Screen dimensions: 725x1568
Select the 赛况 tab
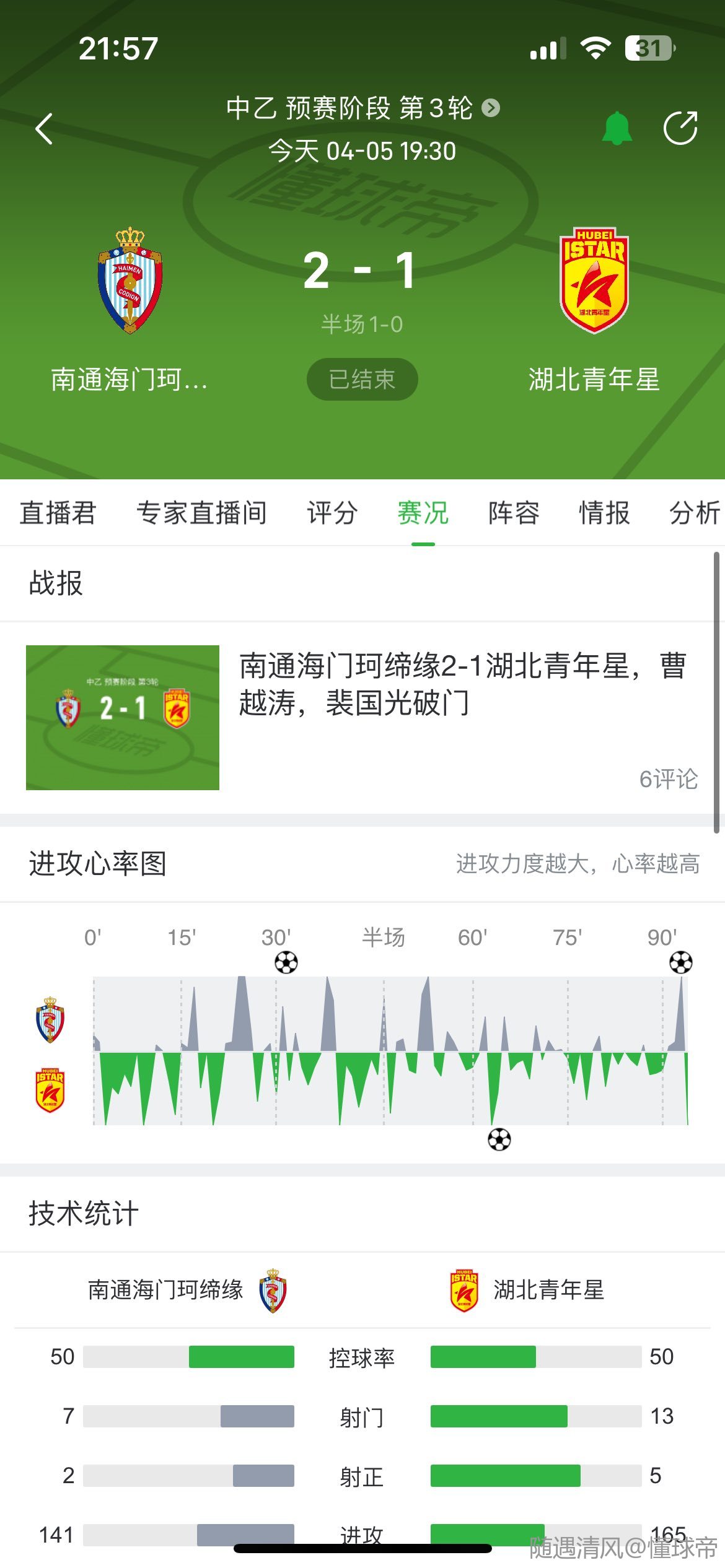pyautogui.click(x=423, y=513)
